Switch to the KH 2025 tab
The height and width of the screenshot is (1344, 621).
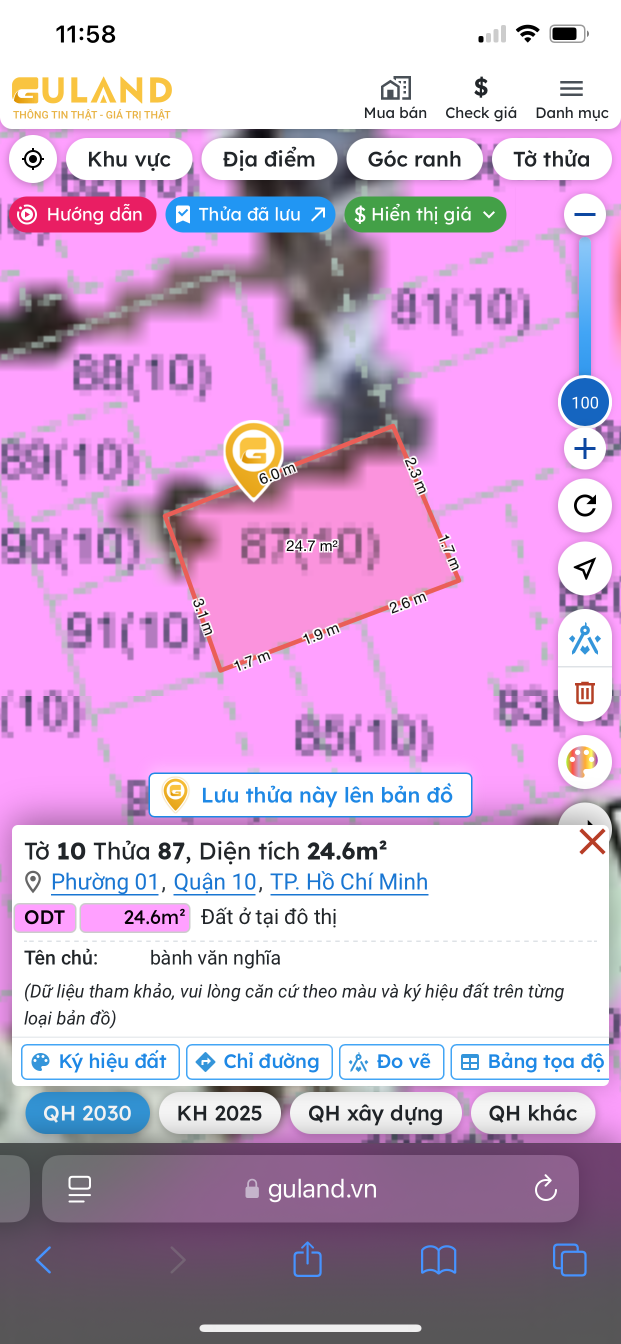tap(220, 1113)
